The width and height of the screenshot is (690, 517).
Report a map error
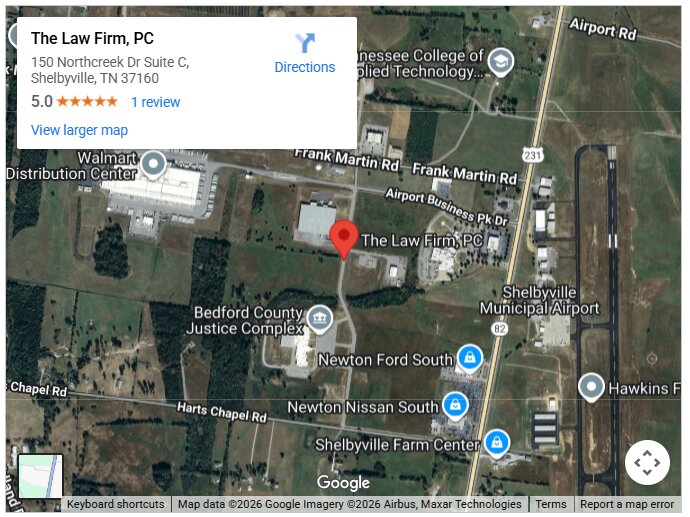point(627,505)
